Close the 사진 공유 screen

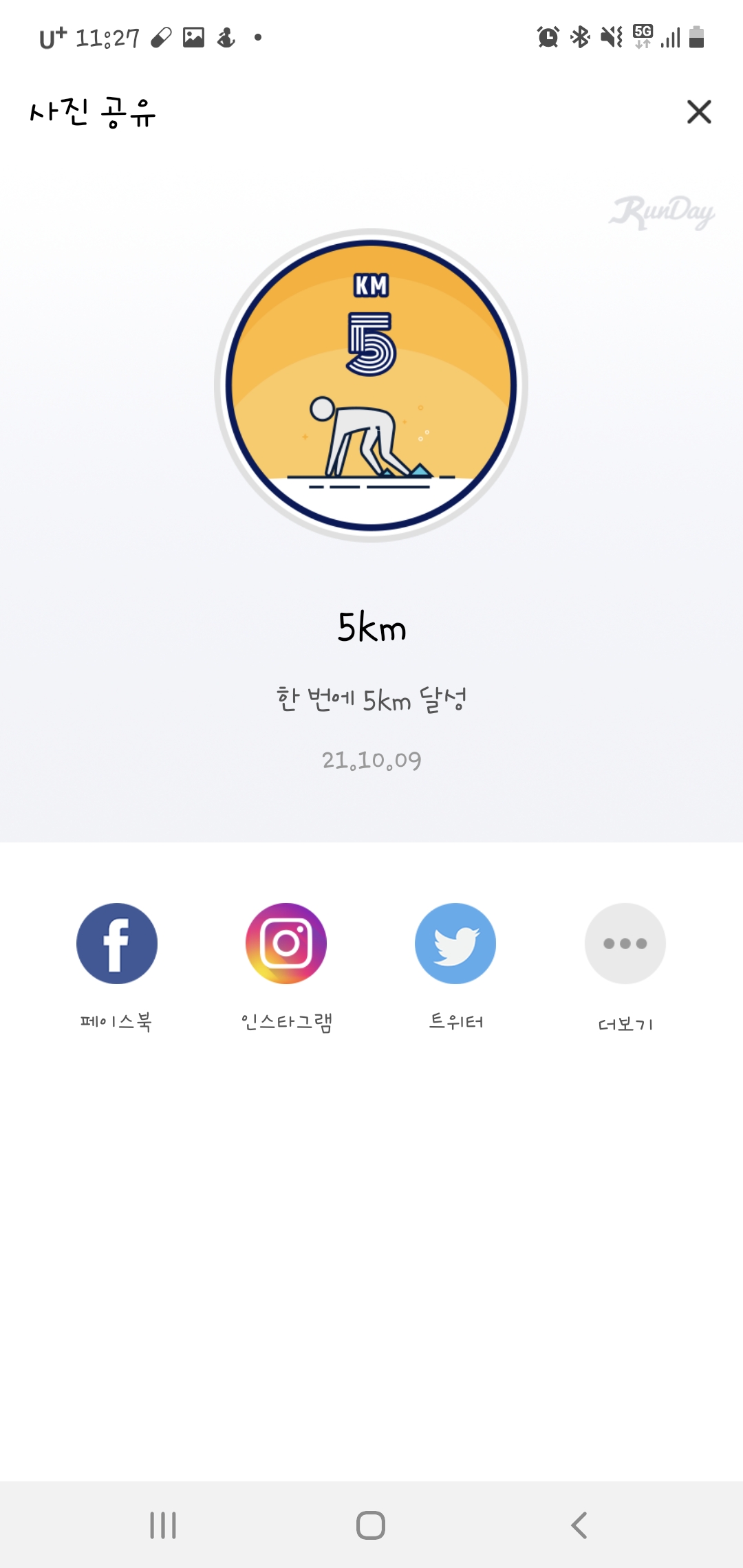[699, 111]
